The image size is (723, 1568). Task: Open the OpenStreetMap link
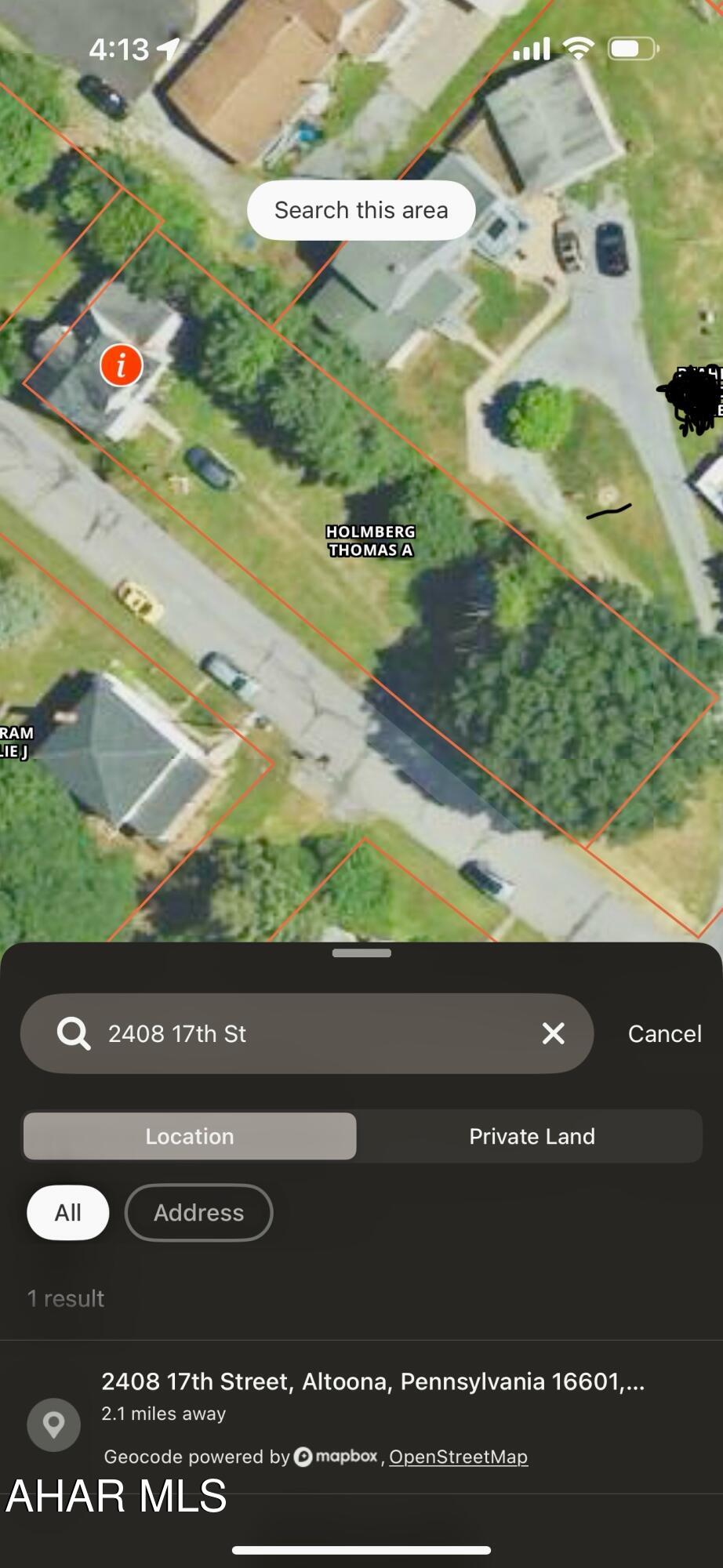pyautogui.click(x=458, y=1457)
